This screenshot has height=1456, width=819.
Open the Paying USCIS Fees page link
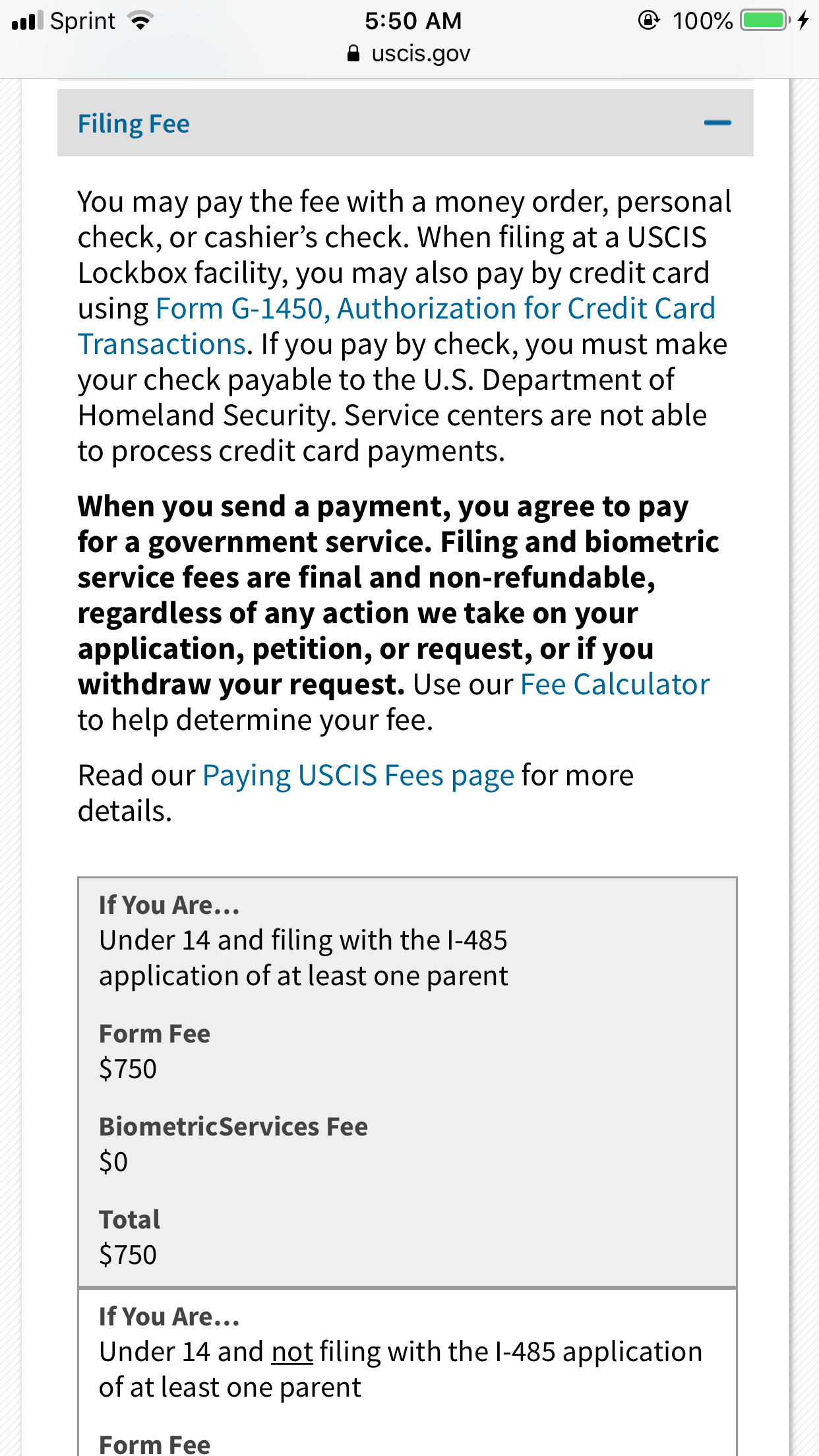pyautogui.click(x=358, y=775)
